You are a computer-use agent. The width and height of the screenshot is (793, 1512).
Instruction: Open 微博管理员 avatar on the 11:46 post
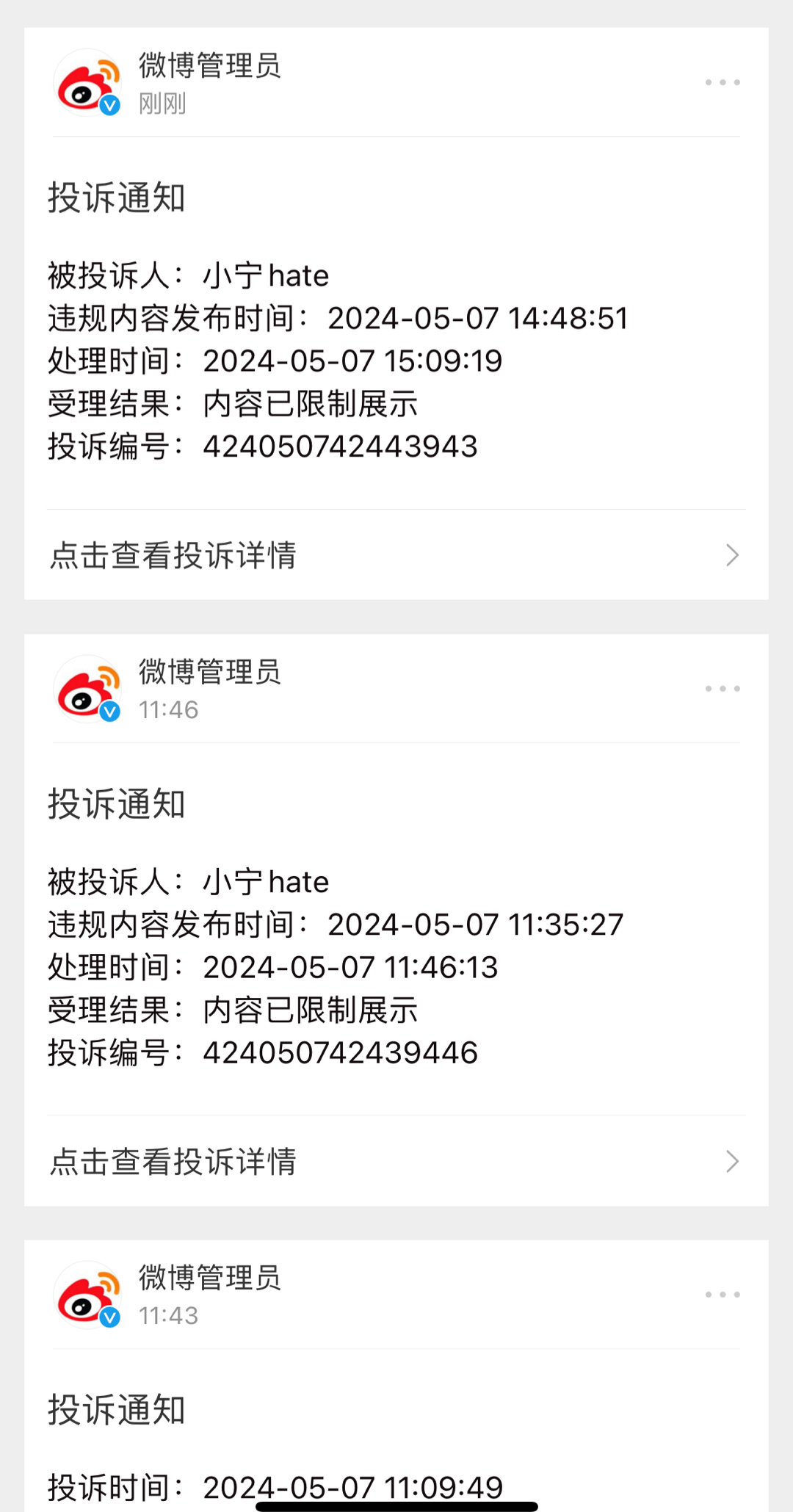pyautogui.click(x=88, y=689)
